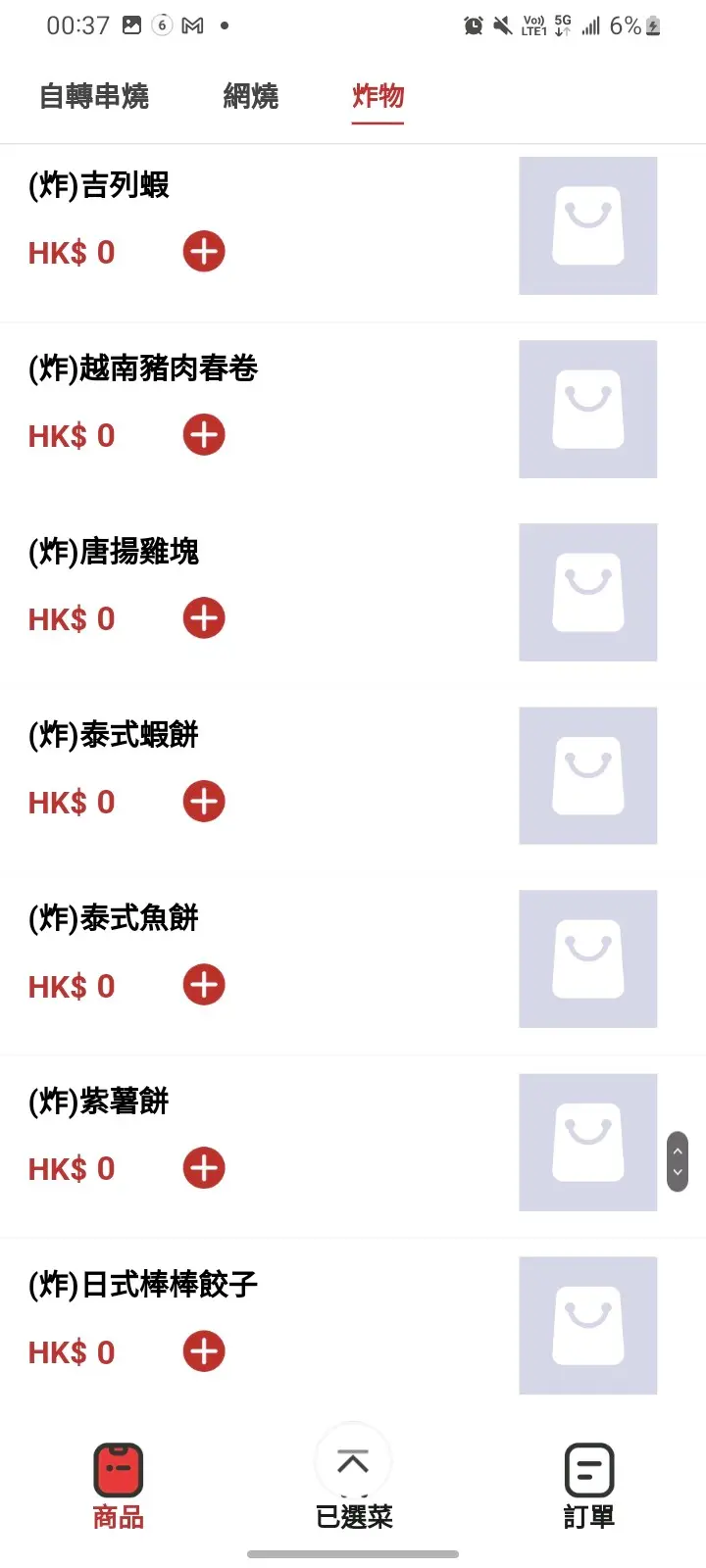The image size is (706, 1568).
Task: Add (炸)紫薯餅 with the plus button
Action: tap(204, 1168)
